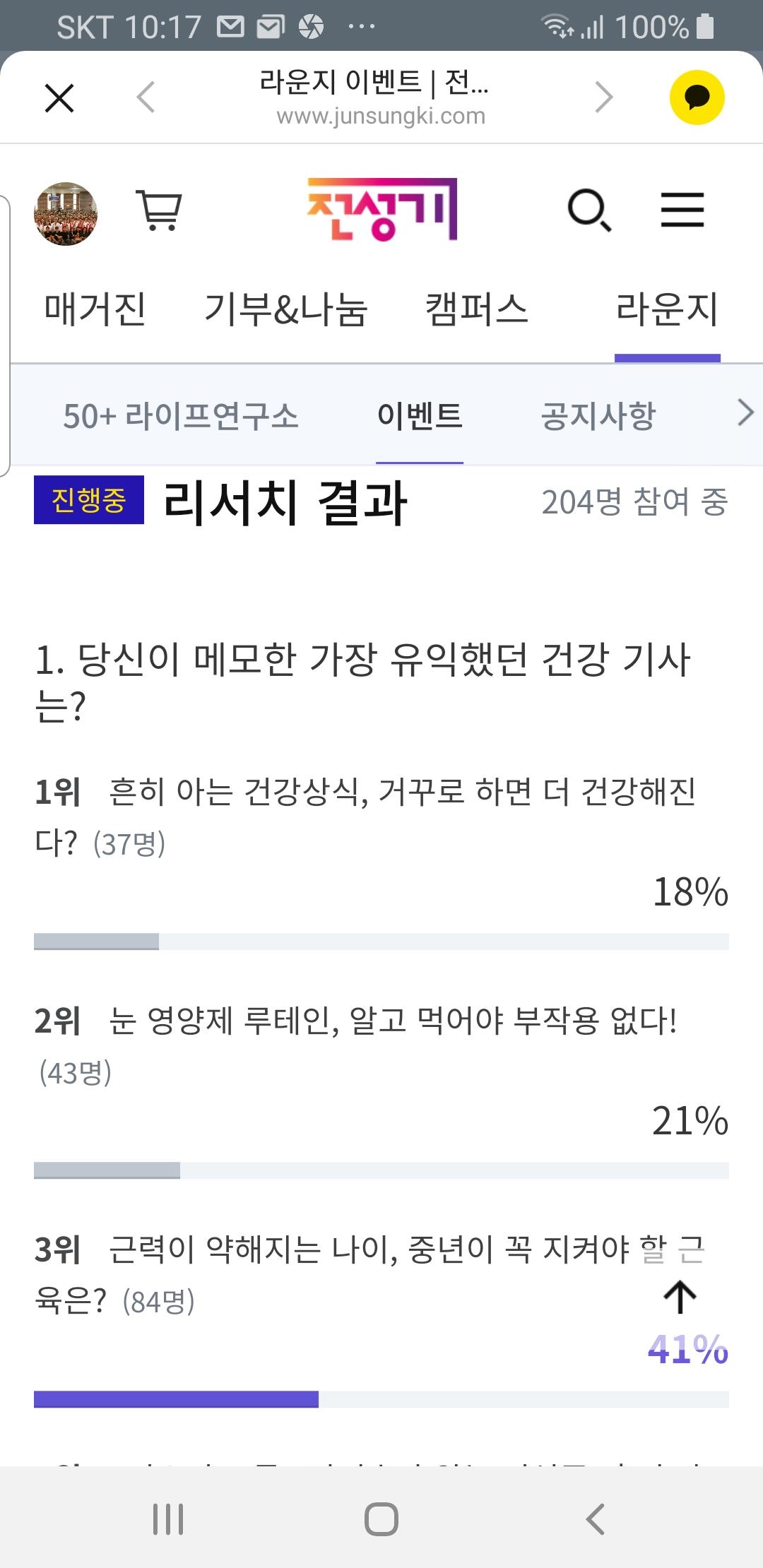
Task: Open the hamburger menu
Action: (682, 210)
